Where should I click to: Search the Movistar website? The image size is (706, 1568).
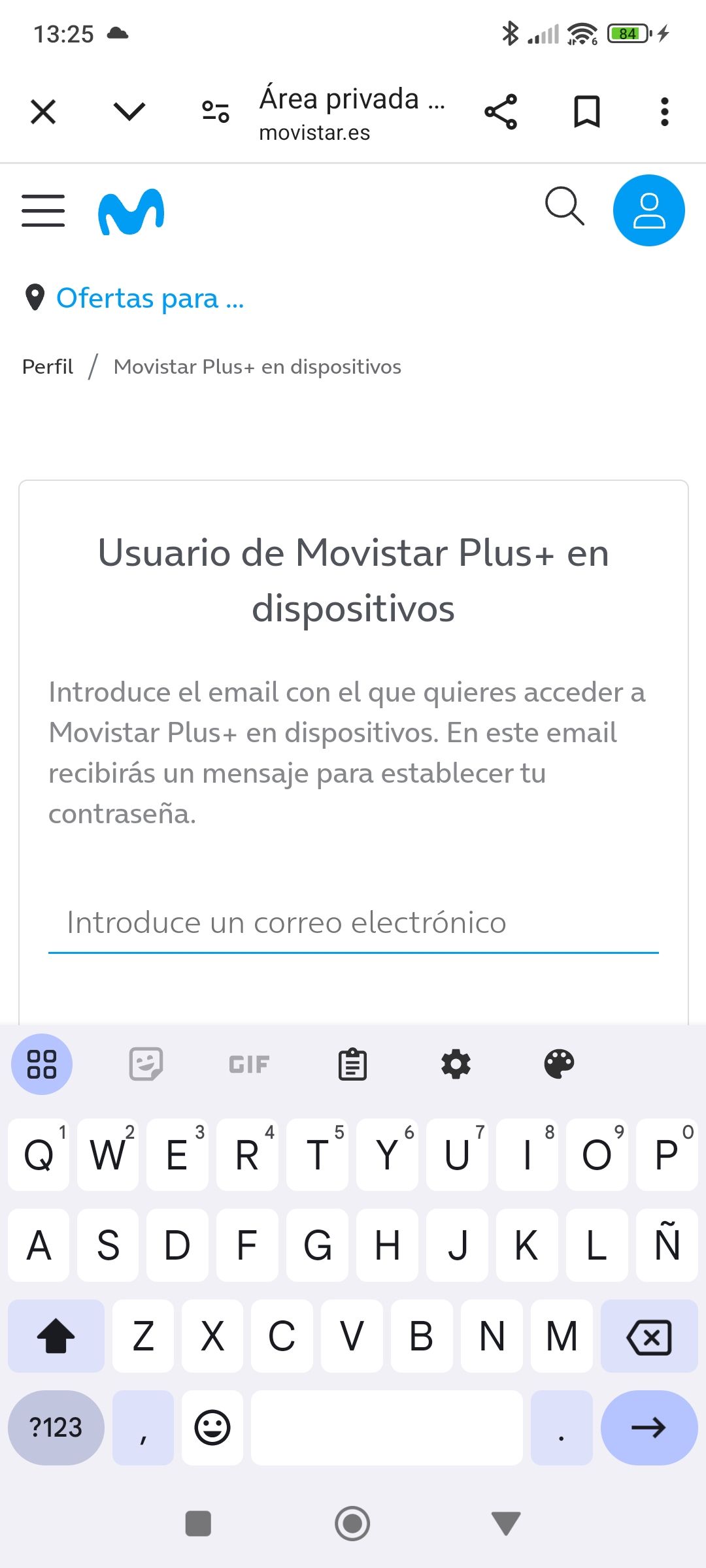[564, 206]
